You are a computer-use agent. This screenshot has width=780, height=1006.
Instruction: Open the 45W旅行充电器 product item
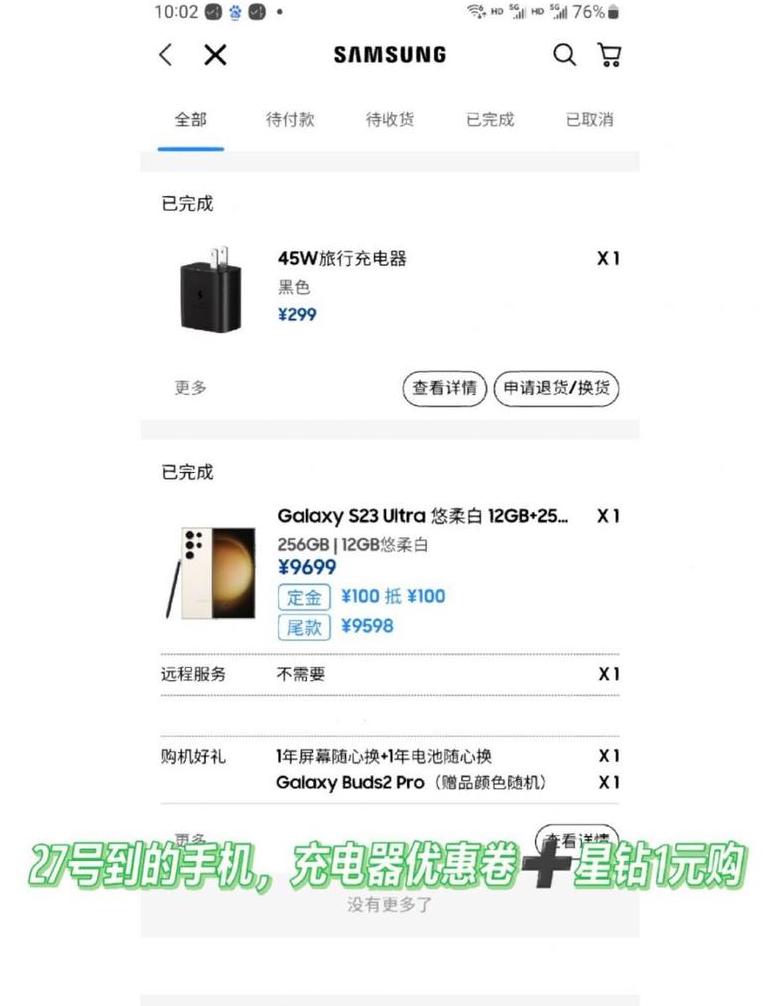342,259
